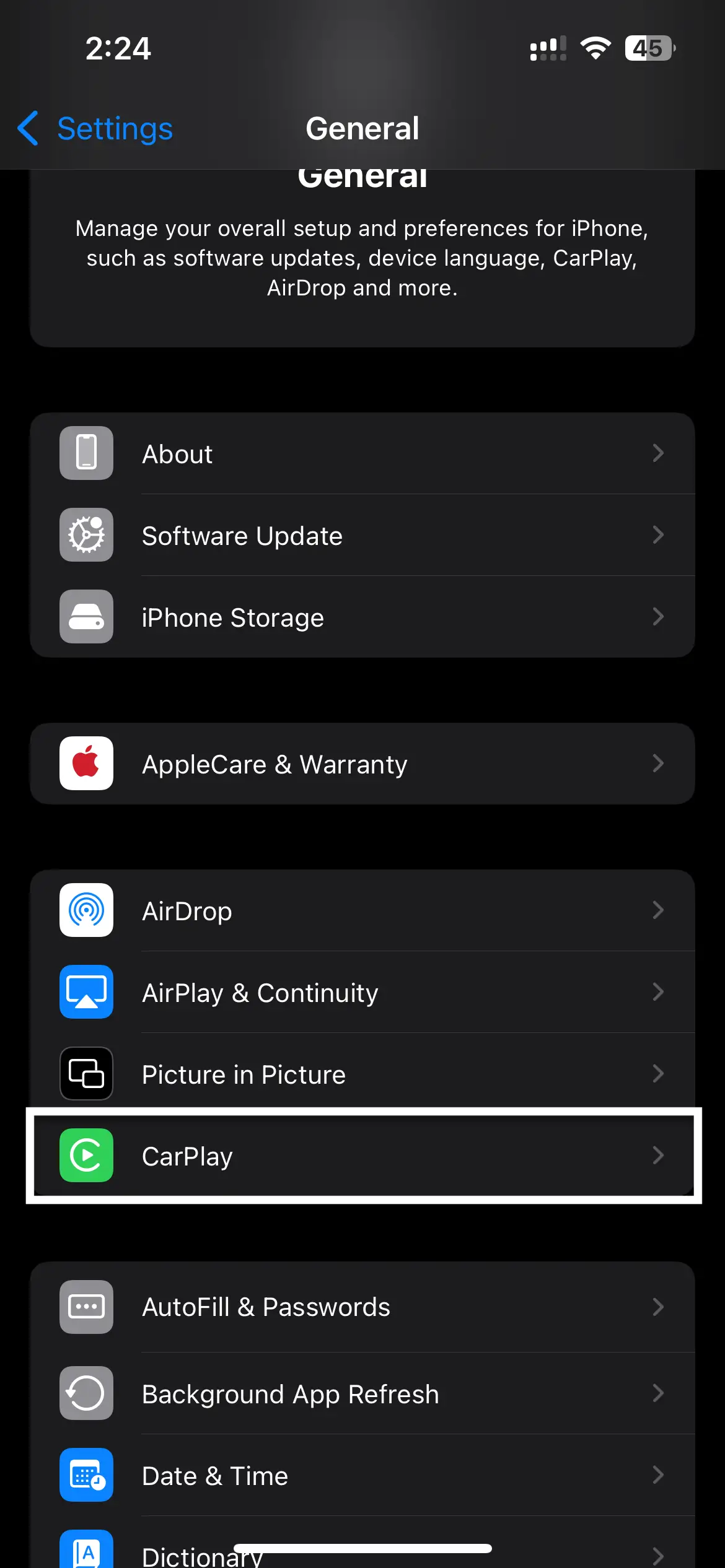This screenshot has height=1568, width=725.
Task: Open Background App Refresh
Action: point(362,1393)
